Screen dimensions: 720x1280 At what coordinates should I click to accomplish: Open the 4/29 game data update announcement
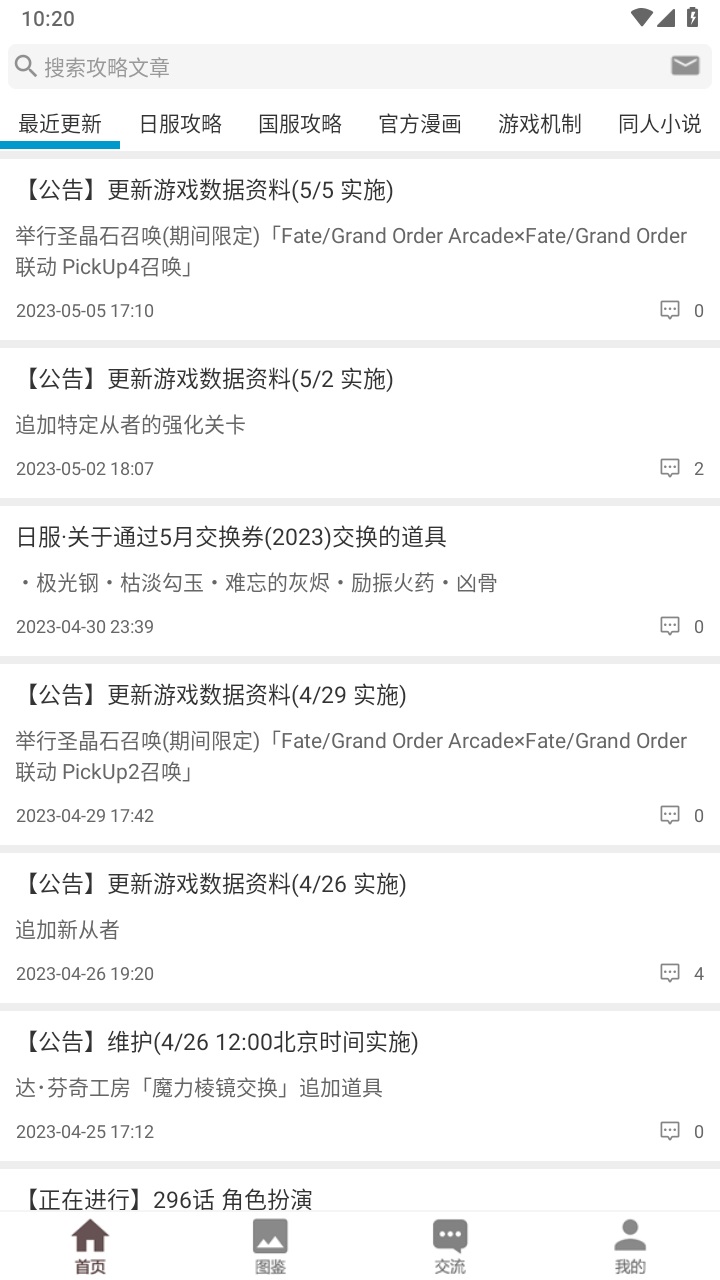pyautogui.click(x=213, y=695)
